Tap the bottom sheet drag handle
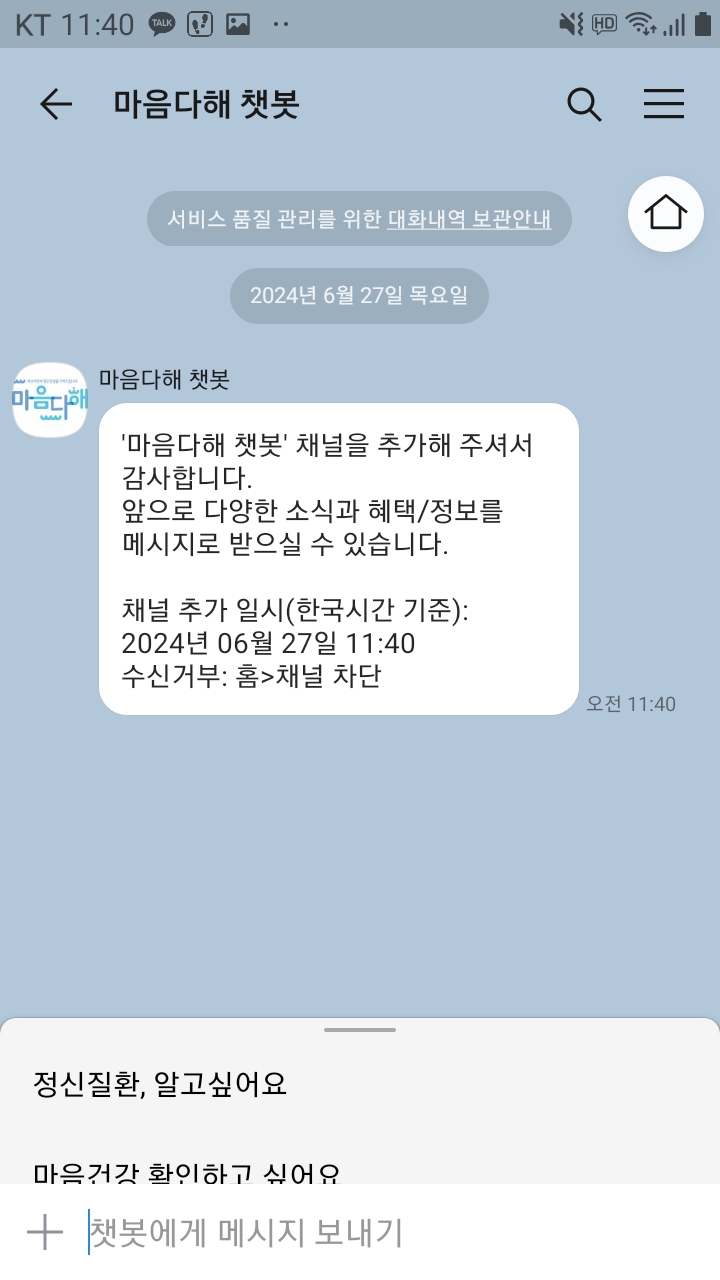The width and height of the screenshot is (720, 1280). tap(360, 1029)
